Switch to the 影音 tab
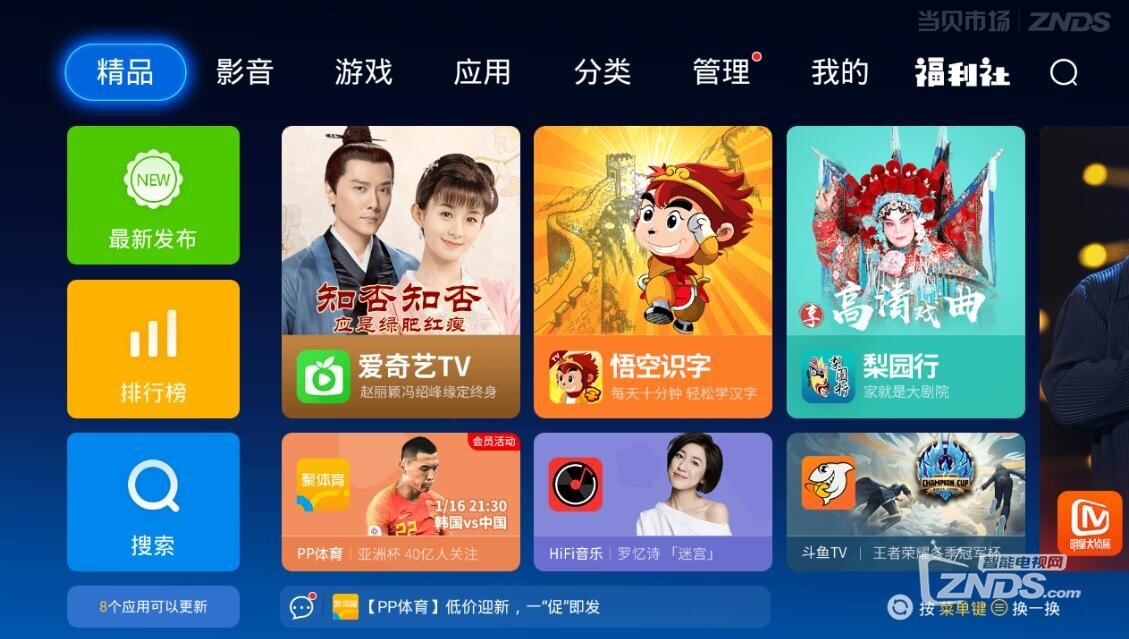This screenshot has width=1129, height=639. pos(244,73)
